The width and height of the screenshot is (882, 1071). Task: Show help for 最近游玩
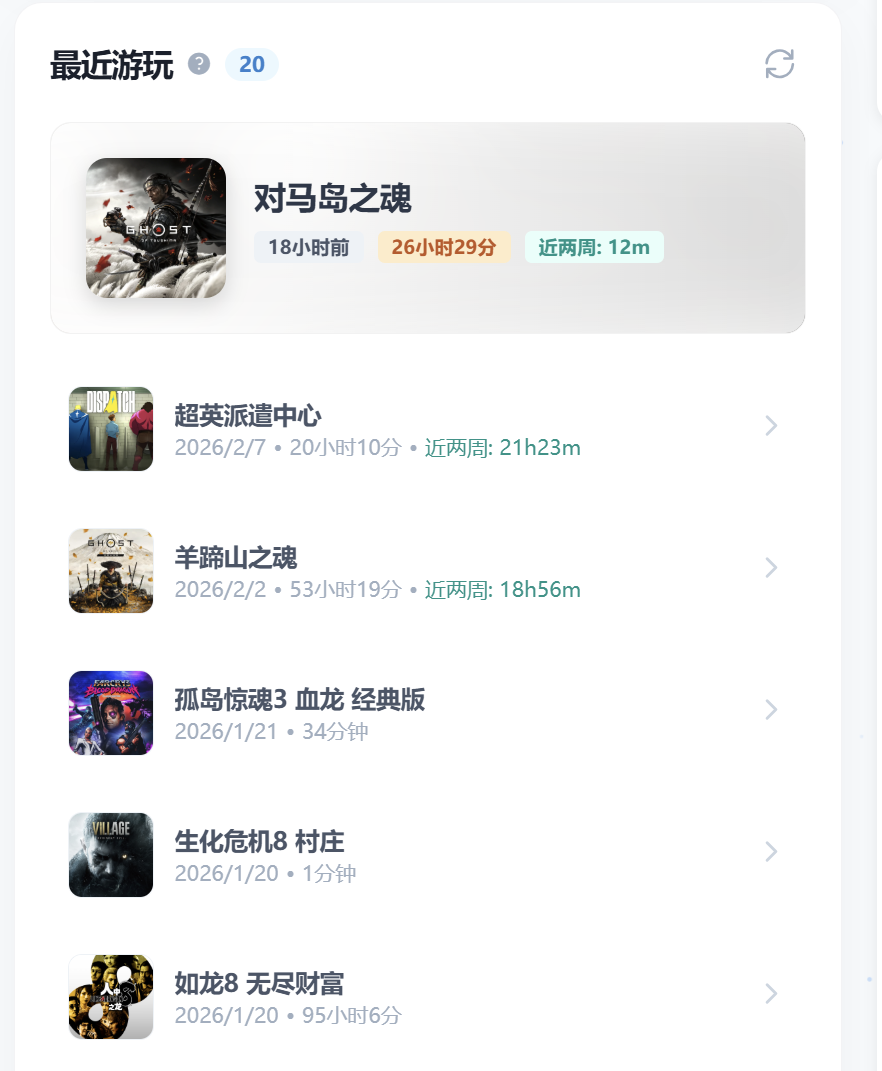click(x=199, y=64)
